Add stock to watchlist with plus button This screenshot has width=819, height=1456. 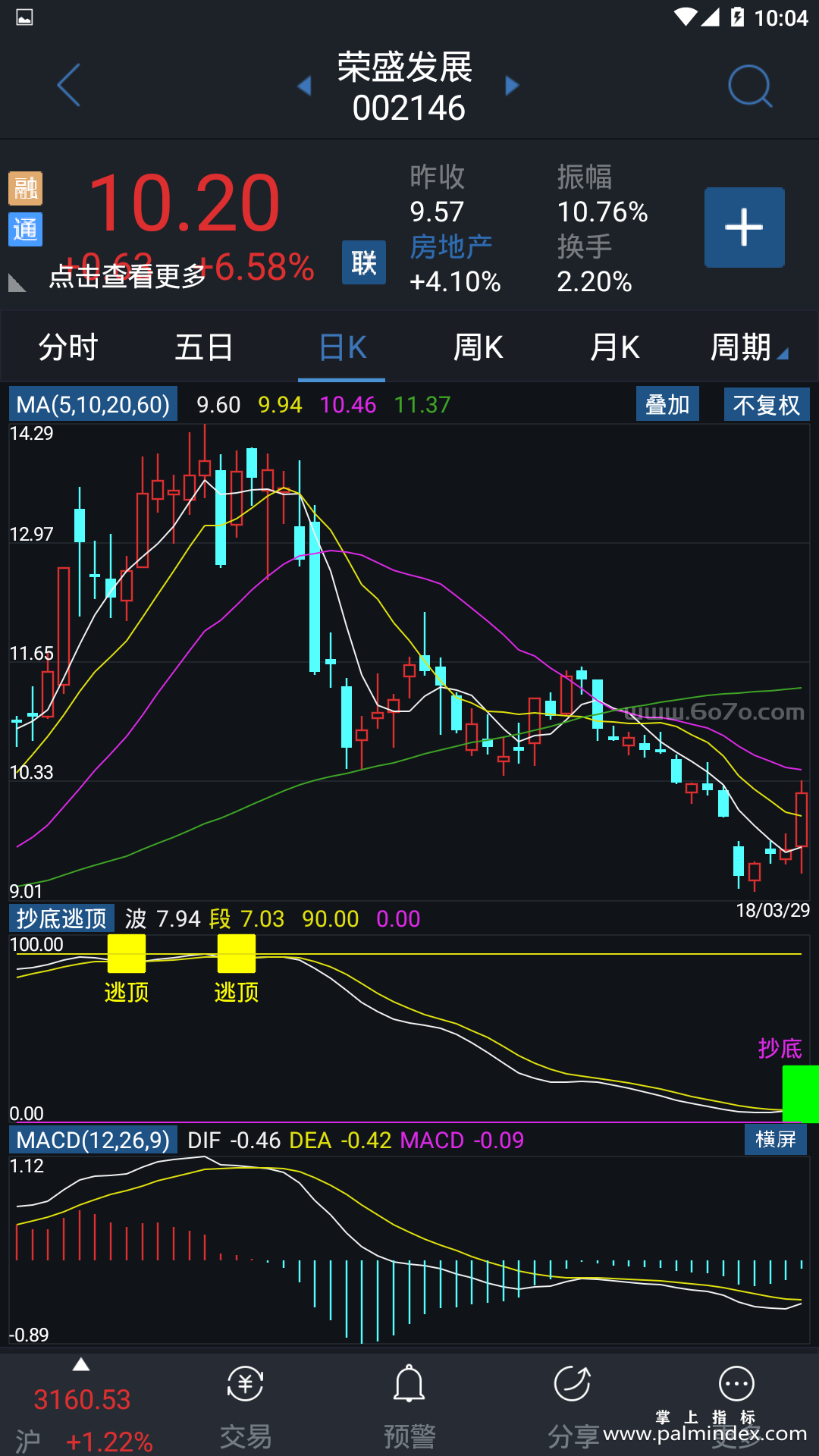click(744, 227)
